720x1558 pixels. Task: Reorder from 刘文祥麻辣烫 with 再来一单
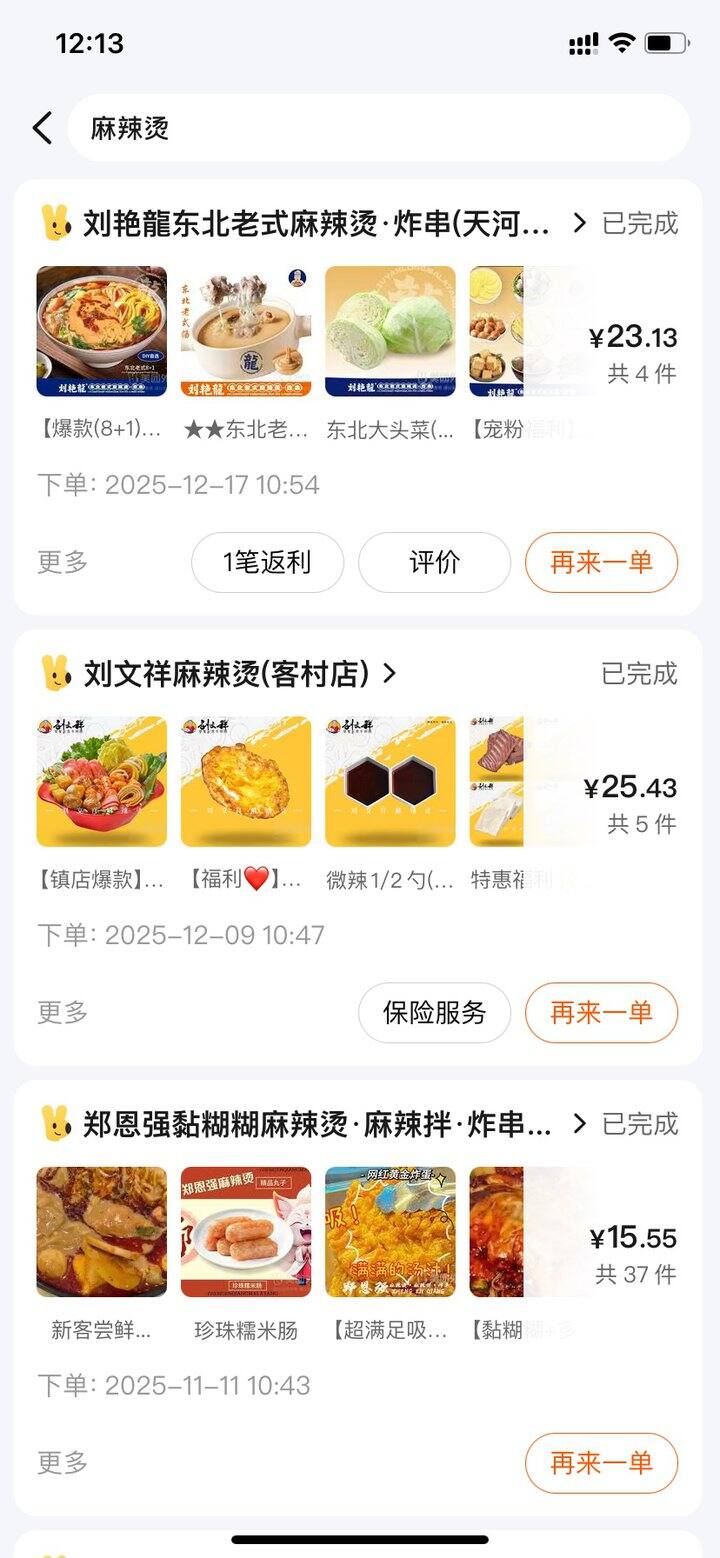click(601, 1012)
